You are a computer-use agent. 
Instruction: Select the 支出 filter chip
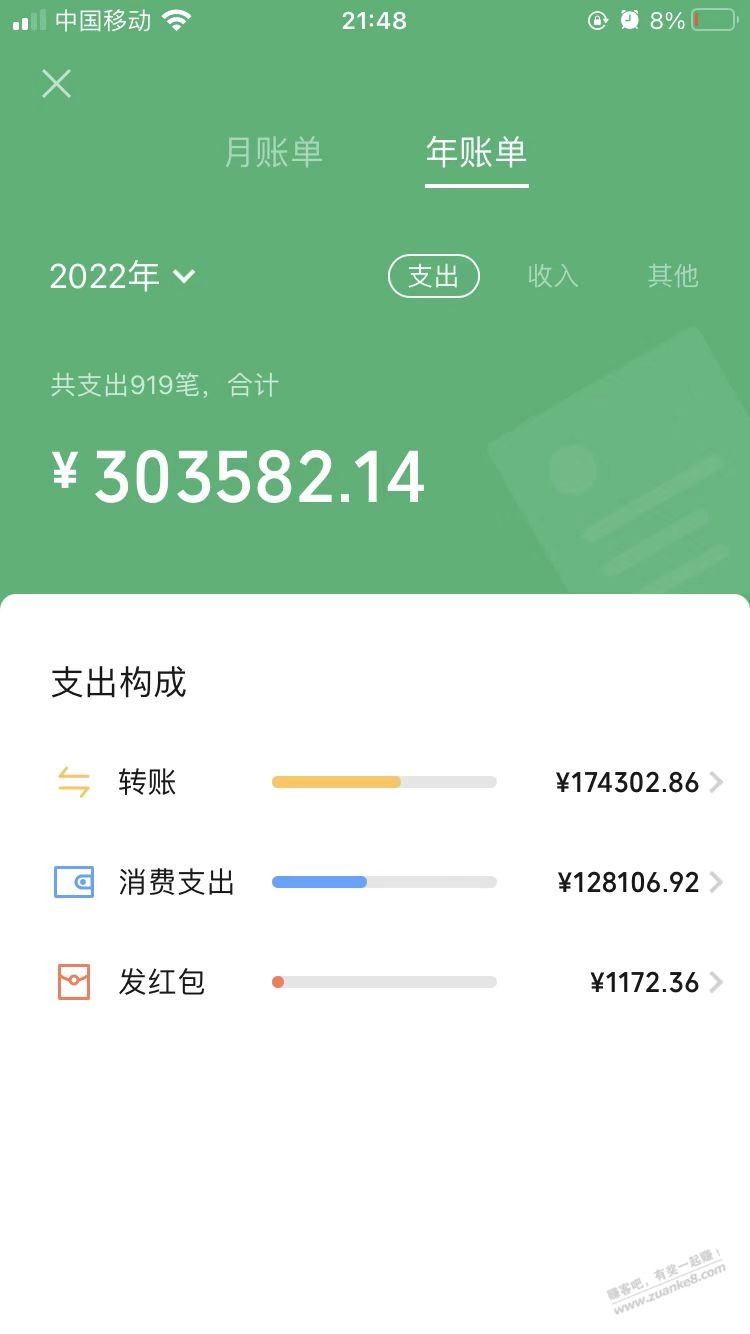click(433, 276)
